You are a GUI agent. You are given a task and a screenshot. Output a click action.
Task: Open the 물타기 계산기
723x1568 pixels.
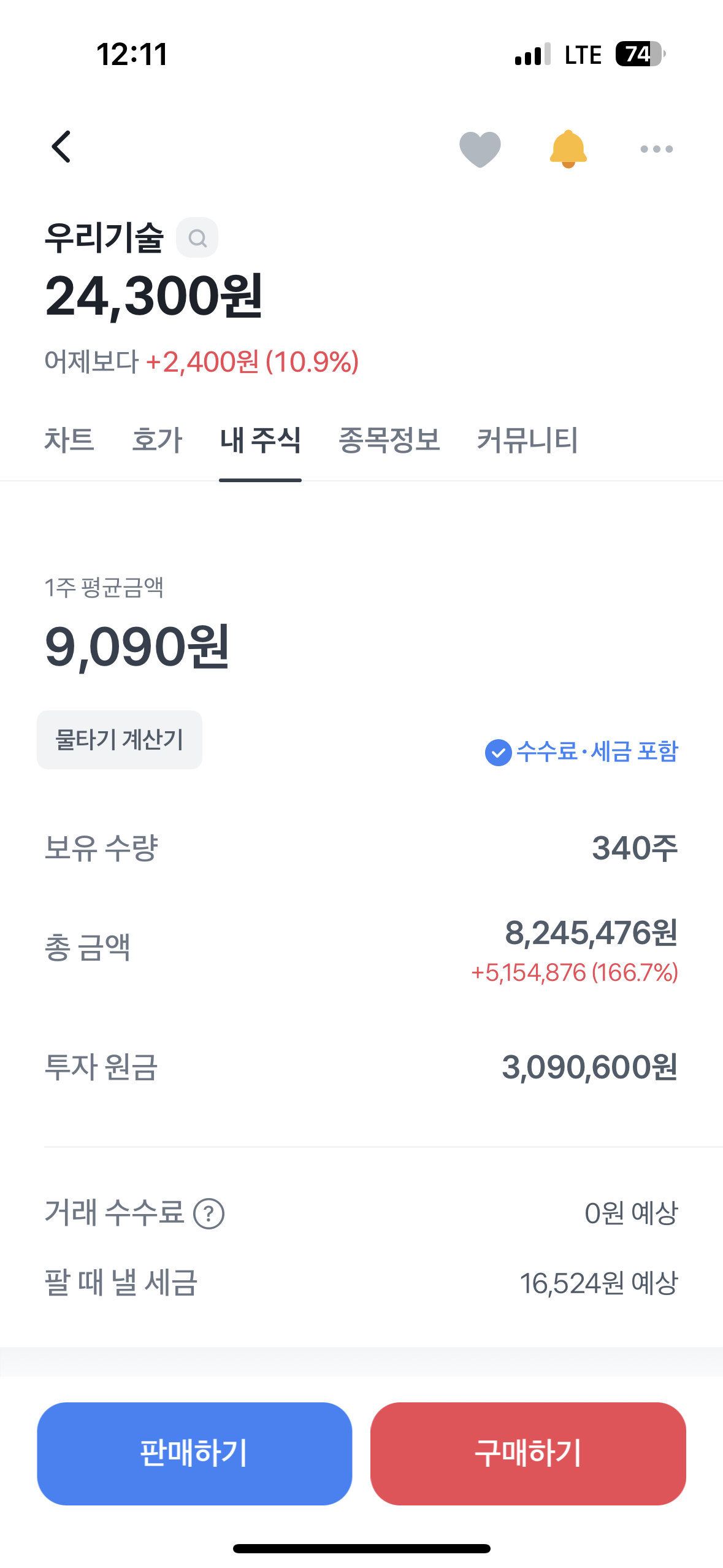coord(120,739)
